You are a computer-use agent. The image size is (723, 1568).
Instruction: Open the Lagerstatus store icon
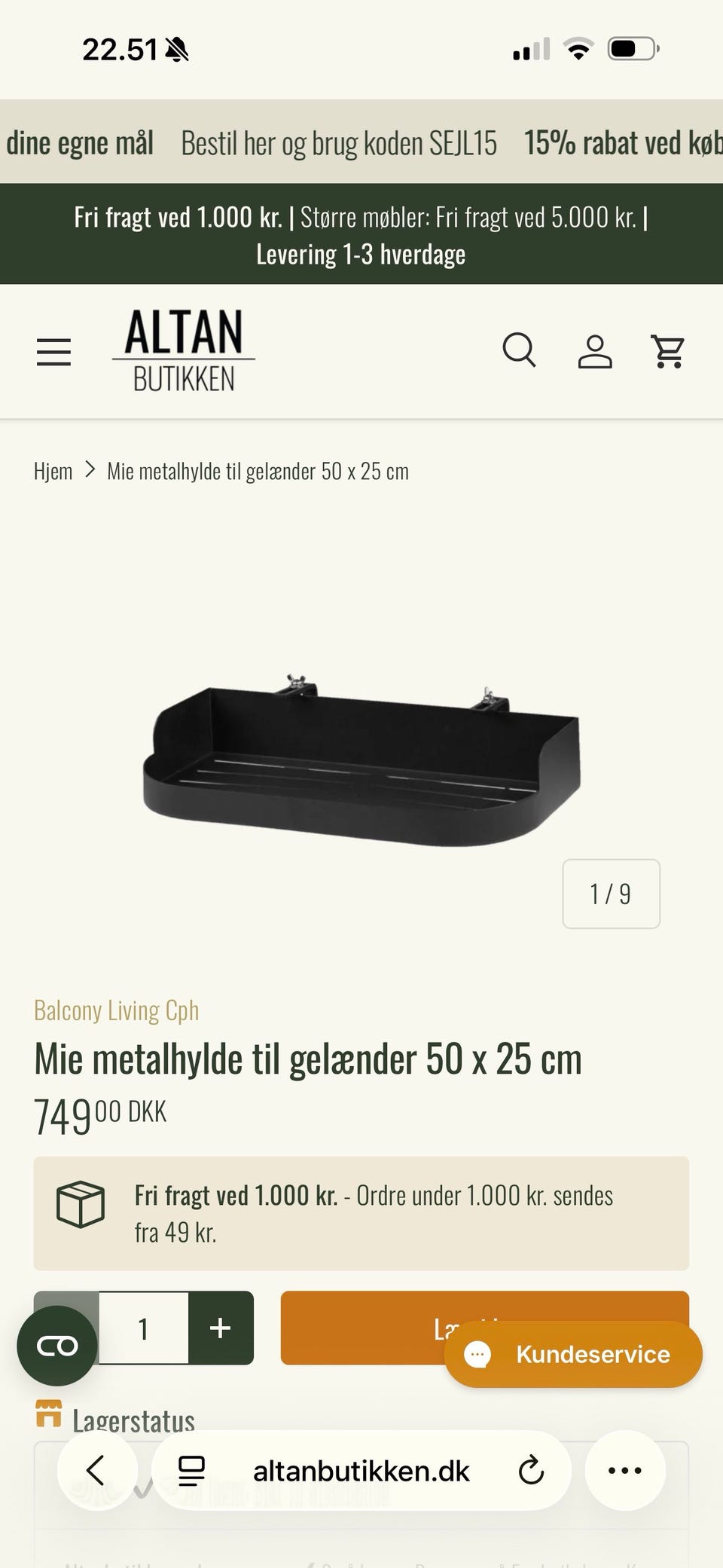pyautogui.click(x=50, y=1414)
